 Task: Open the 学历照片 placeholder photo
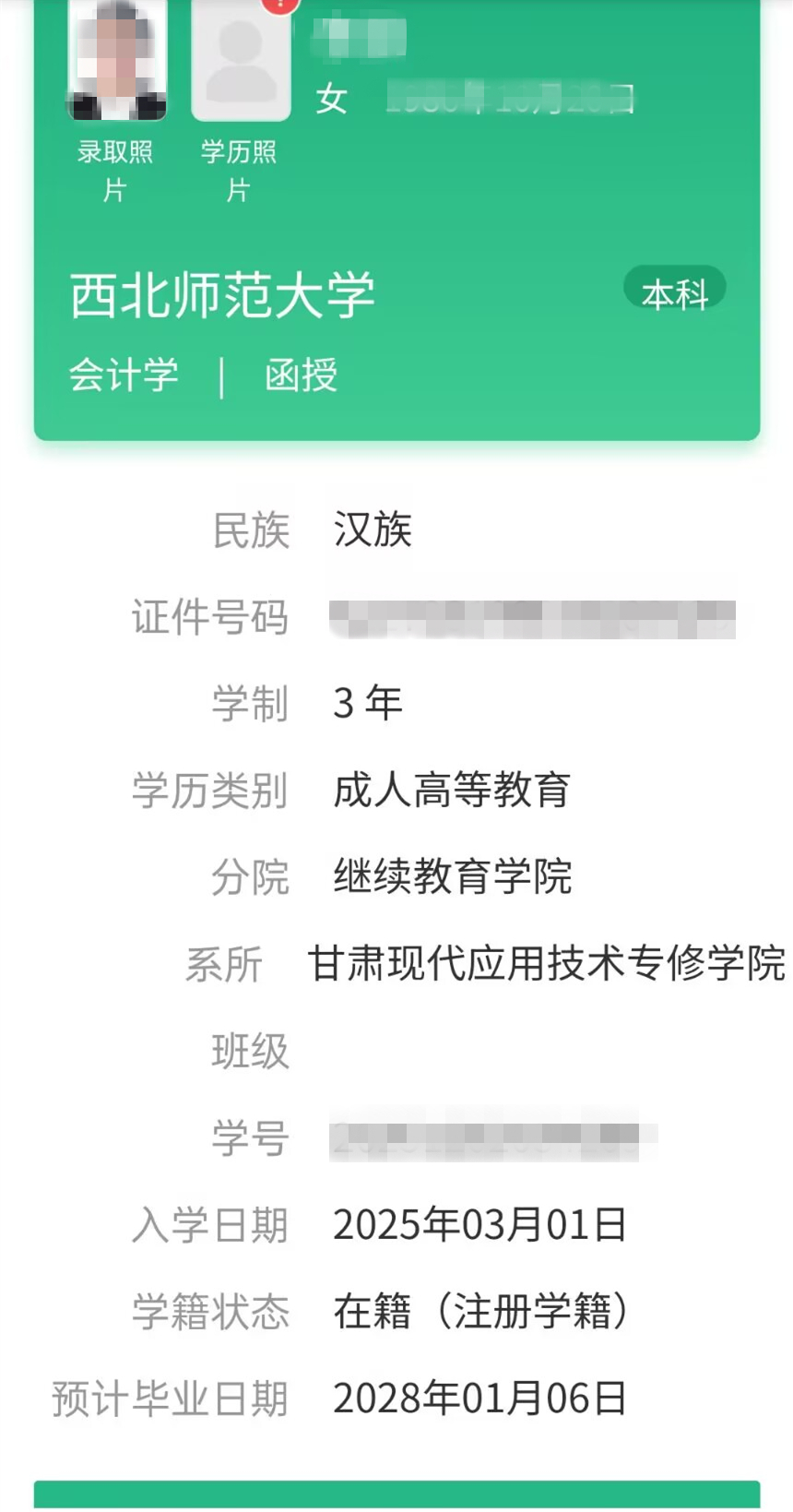click(x=241, y=60)
